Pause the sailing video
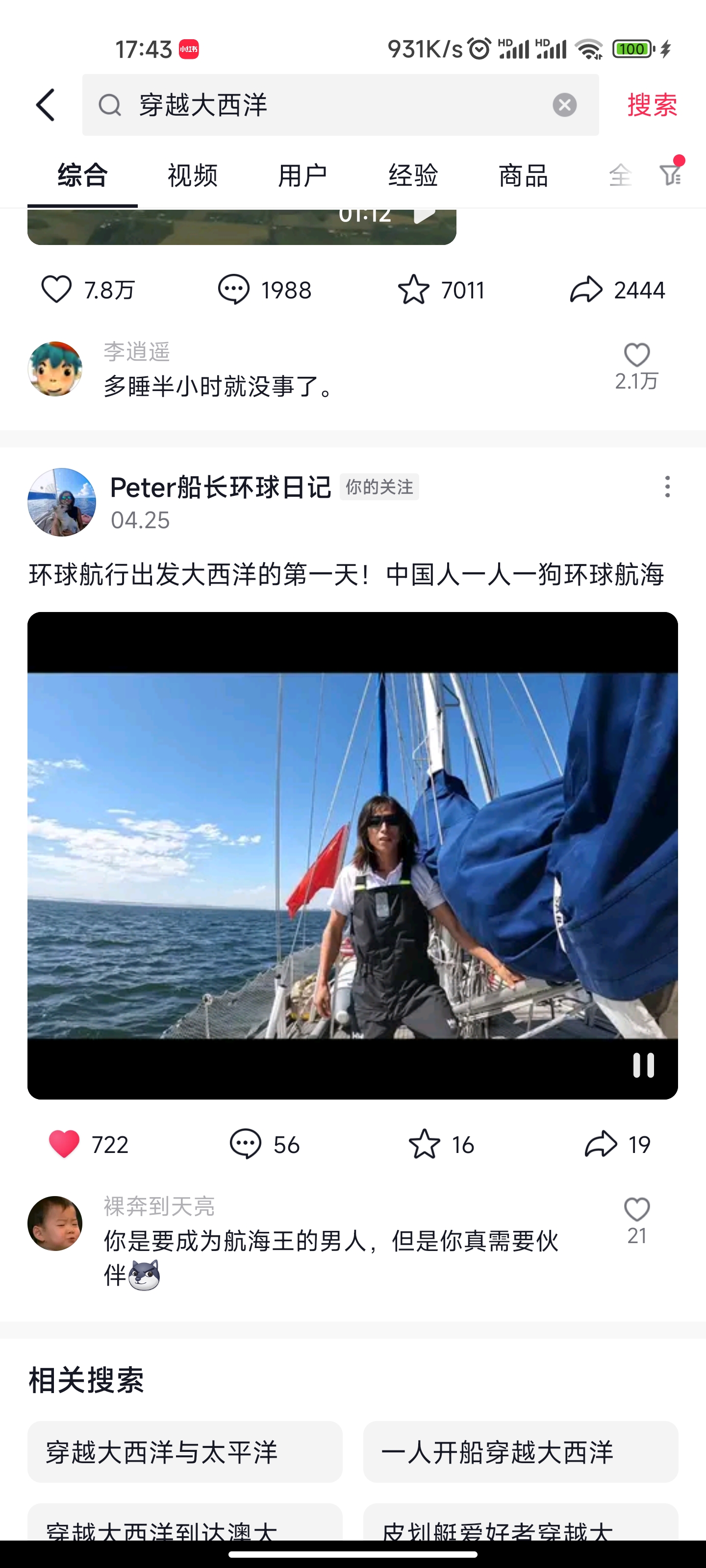 coord(643,1065)
